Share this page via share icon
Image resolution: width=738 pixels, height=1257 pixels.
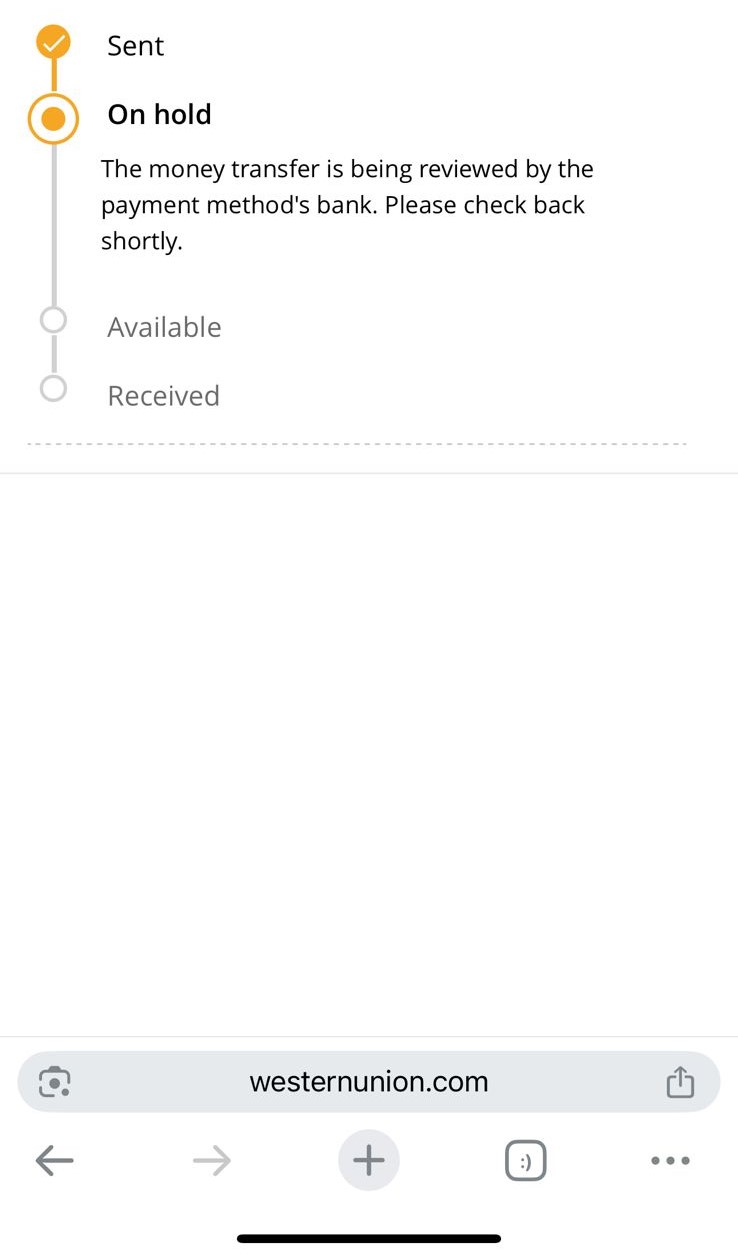tap(680, 1082)
